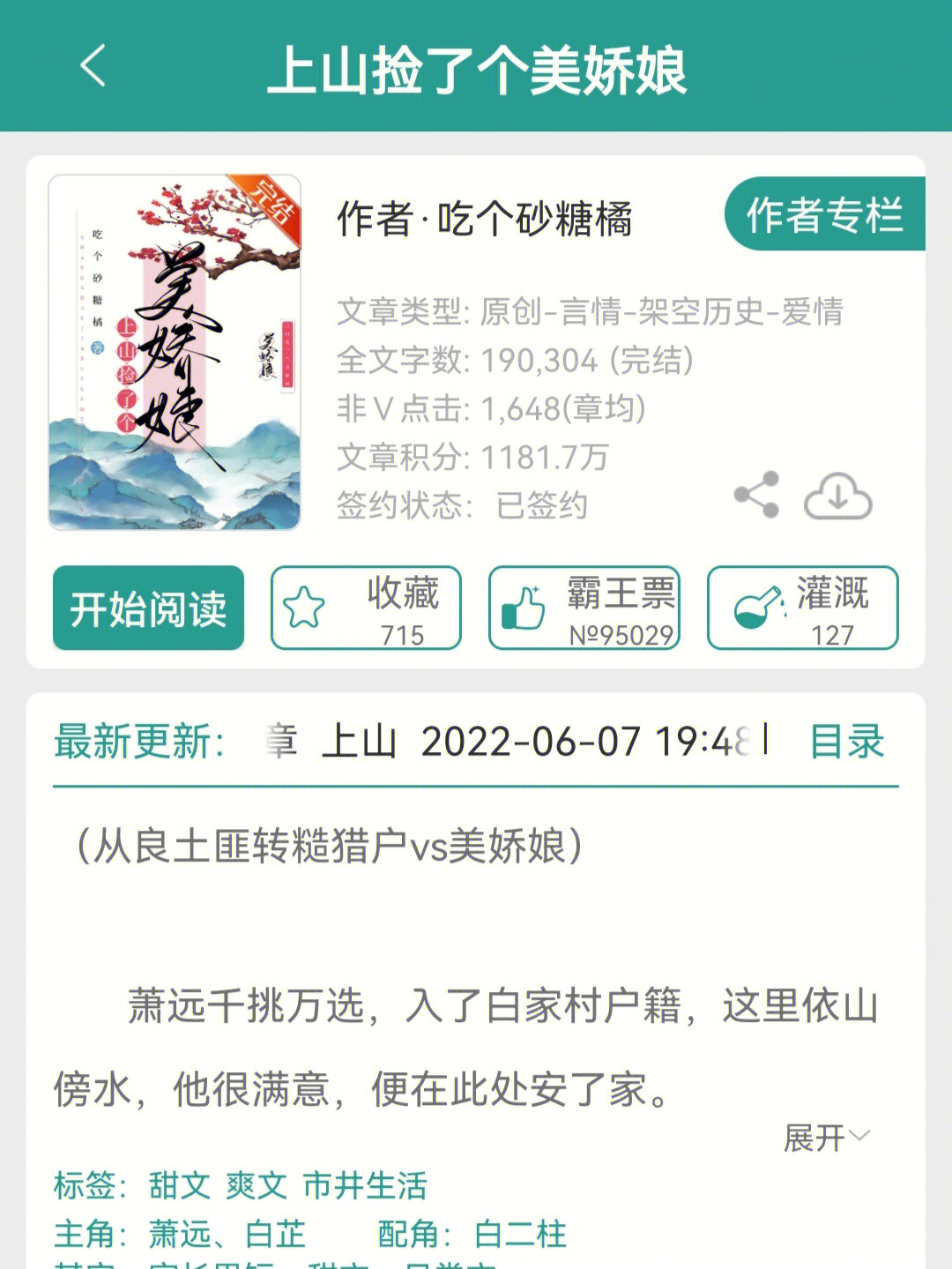
Task: Expand the synopsis with 展开
Action: coord(825,1138)
